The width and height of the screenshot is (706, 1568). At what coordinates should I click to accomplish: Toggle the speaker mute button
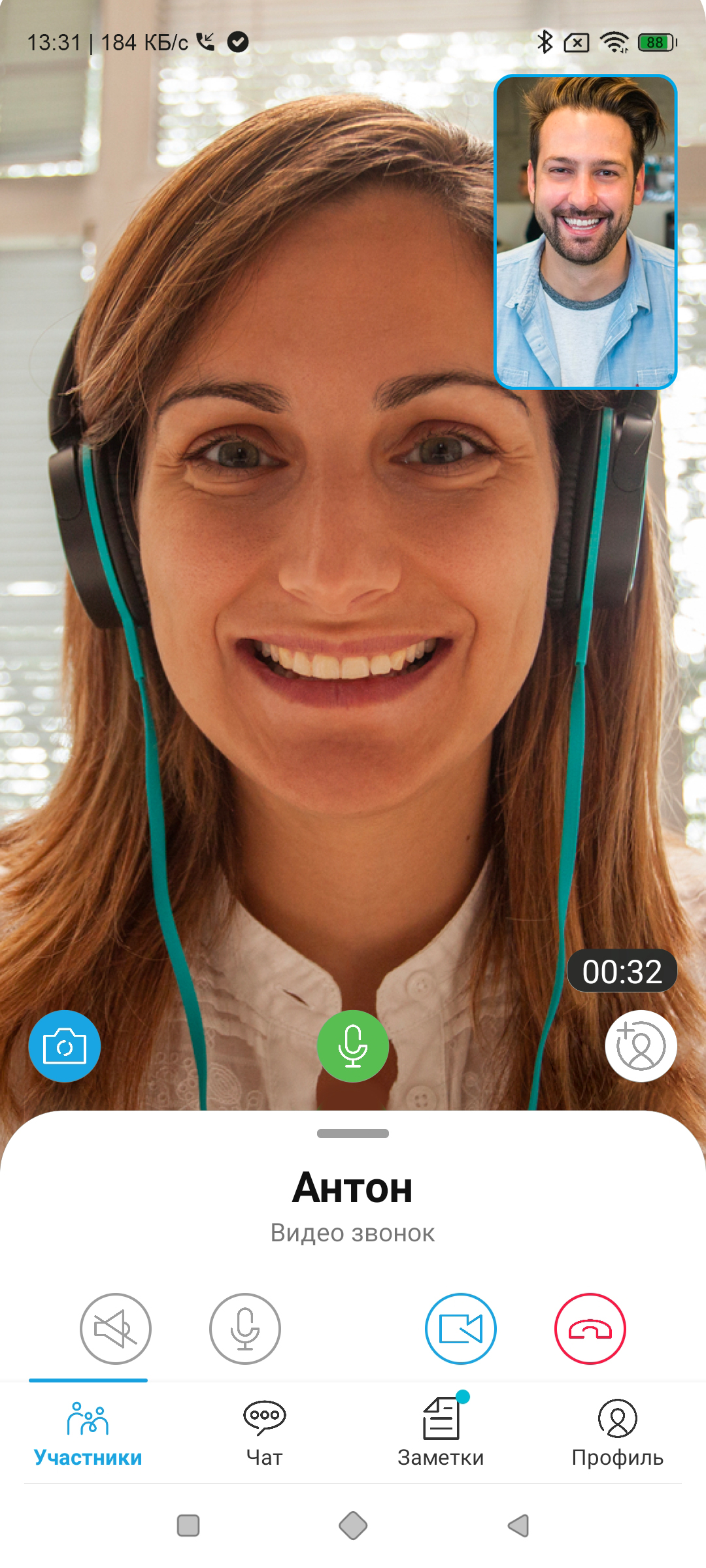pyautogui.click(x=116, y=1328)
